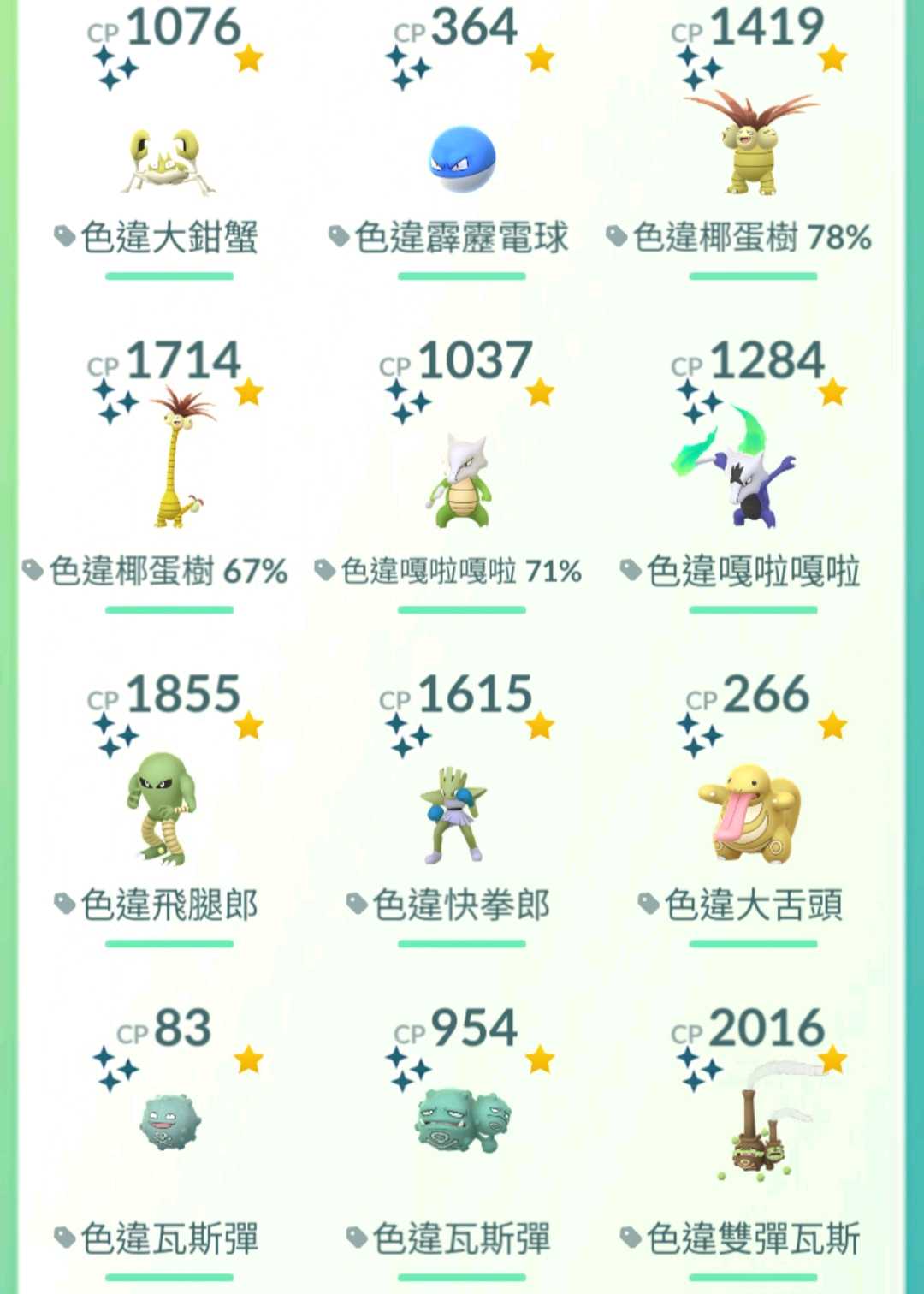Select the shiny Voltorb with CP 364
This screenshot has width=924, height=1294.
tap(461, 160)
